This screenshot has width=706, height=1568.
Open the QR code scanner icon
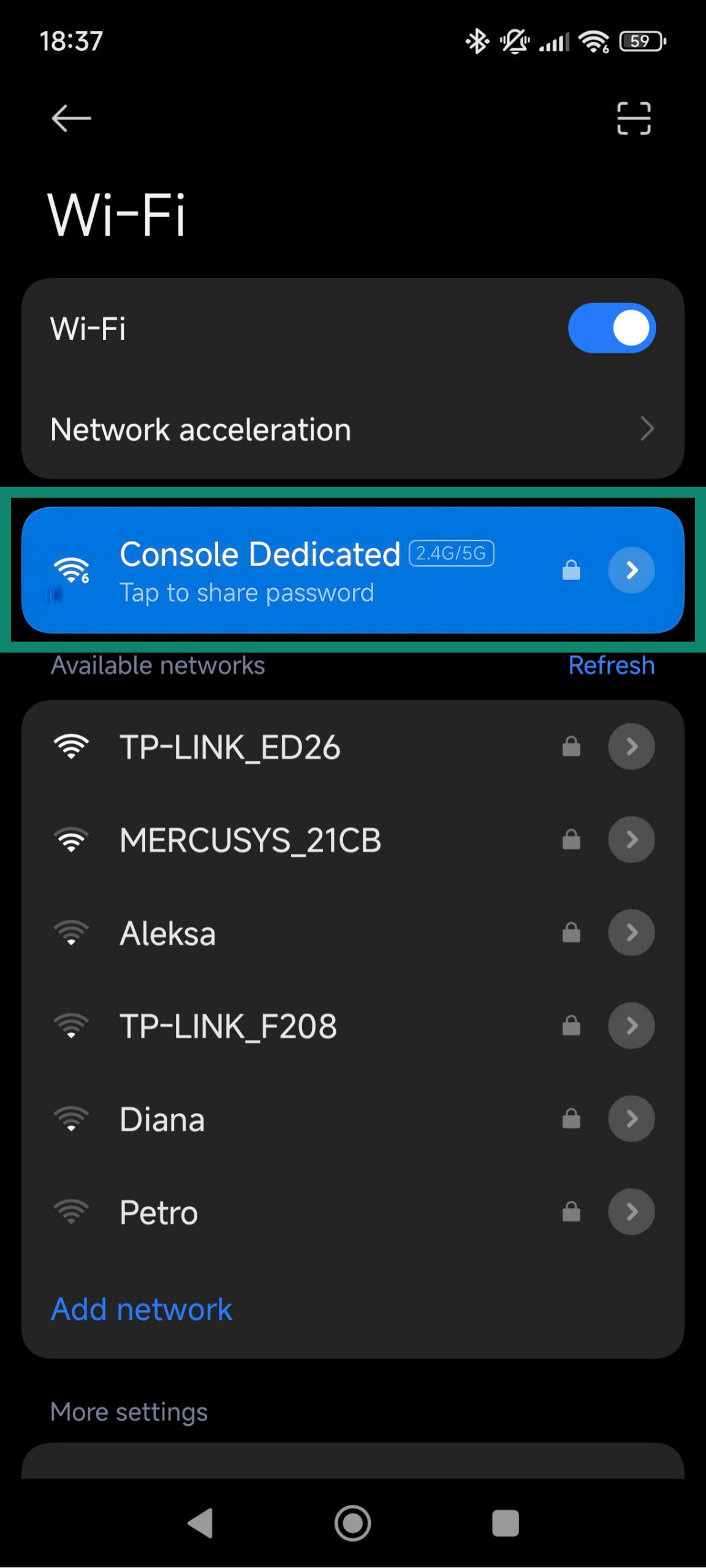tap(632, 117)
